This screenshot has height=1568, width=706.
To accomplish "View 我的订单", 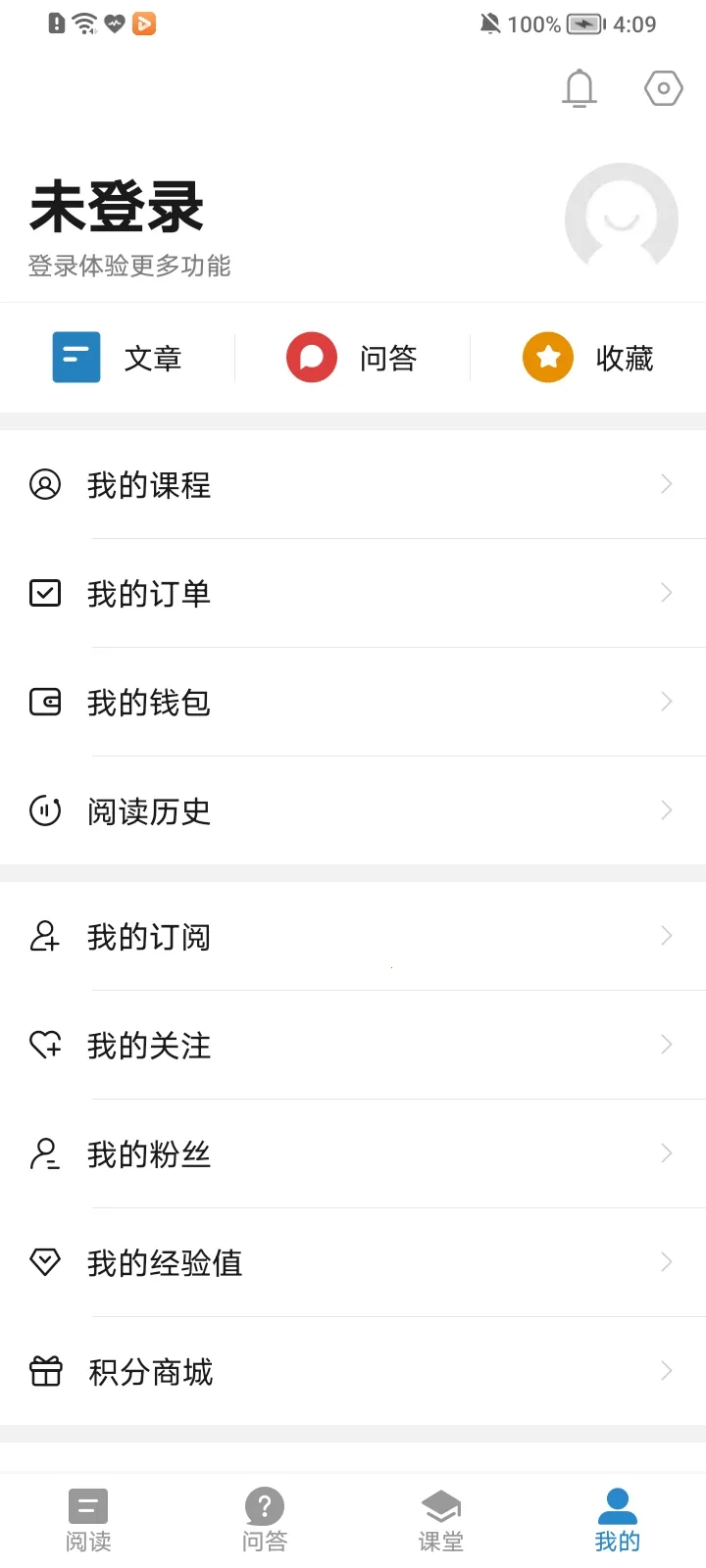I will pos(353,594).
